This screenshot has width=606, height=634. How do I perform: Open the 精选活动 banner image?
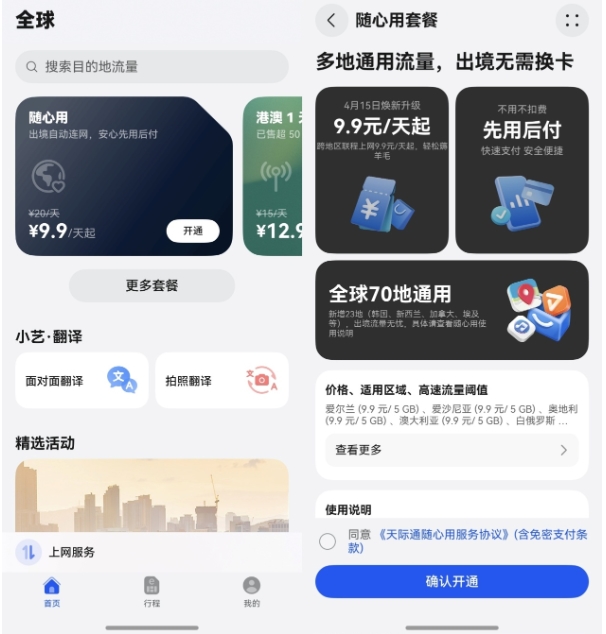152,495
